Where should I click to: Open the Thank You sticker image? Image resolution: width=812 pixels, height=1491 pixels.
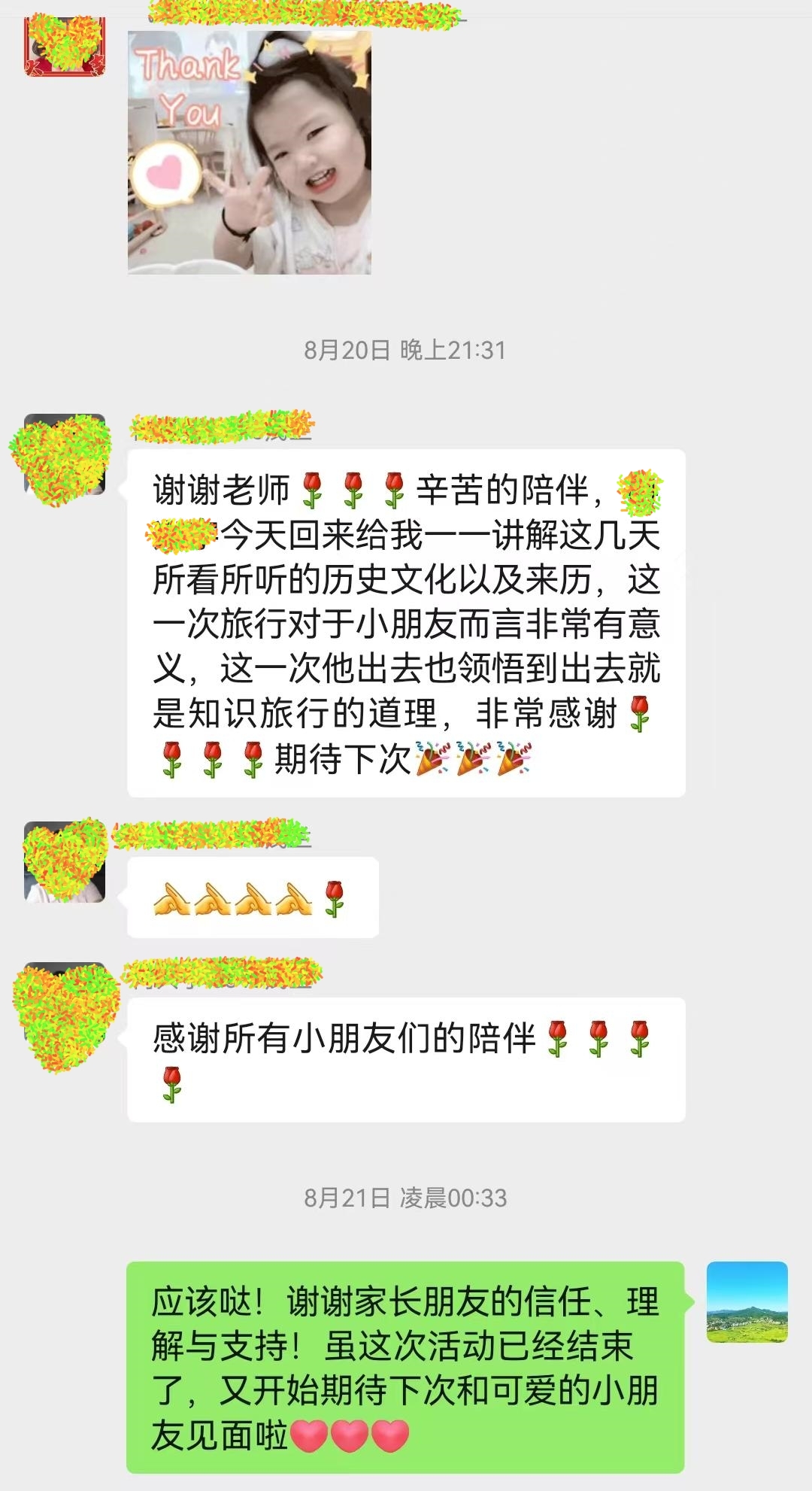(x=249, y=153)
